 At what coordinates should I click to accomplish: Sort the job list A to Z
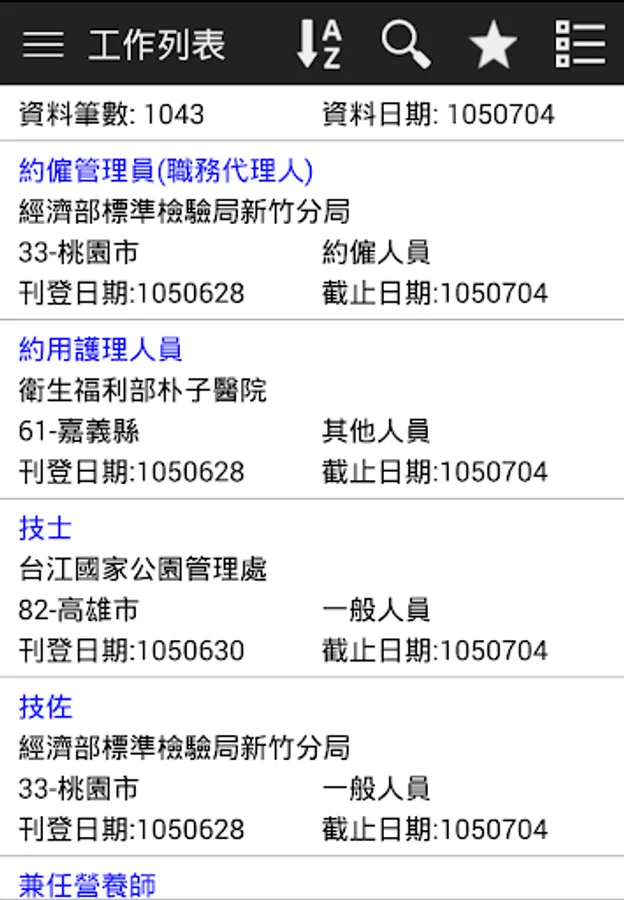pyautogui.click(x=320, y=44)
